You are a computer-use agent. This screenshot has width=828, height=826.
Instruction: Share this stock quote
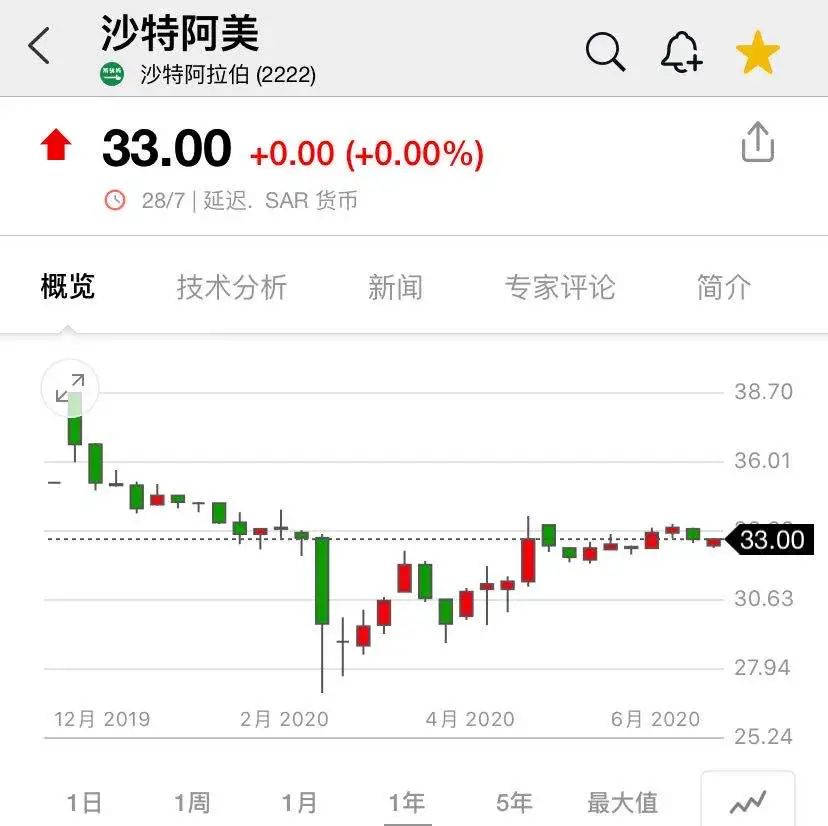757,143
